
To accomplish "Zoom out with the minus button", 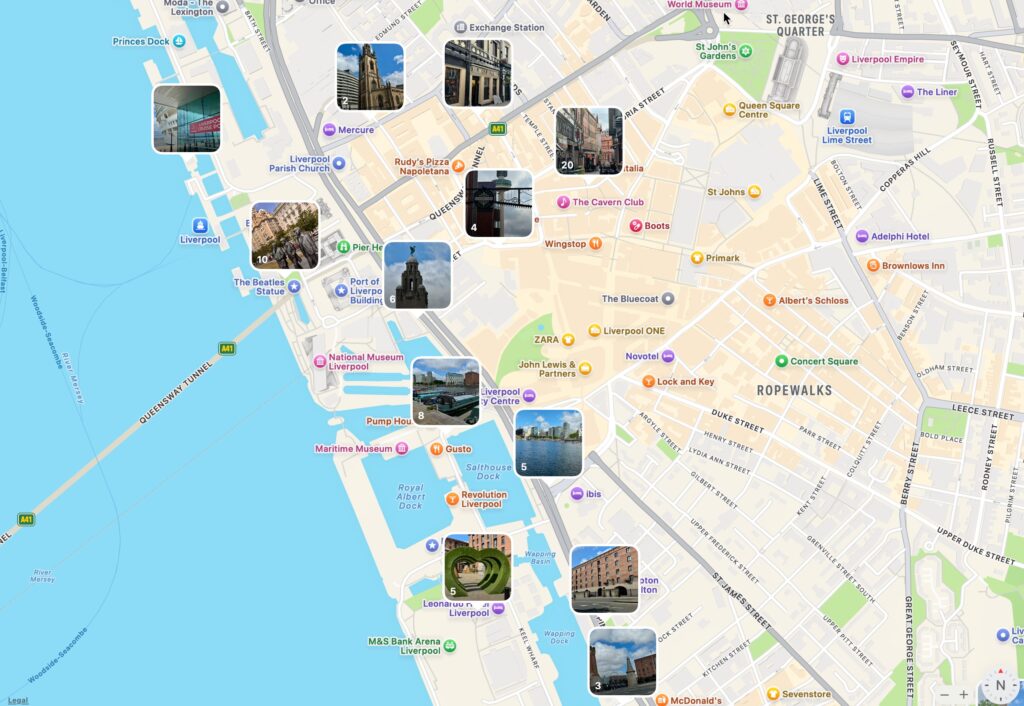I will (945, 694).
